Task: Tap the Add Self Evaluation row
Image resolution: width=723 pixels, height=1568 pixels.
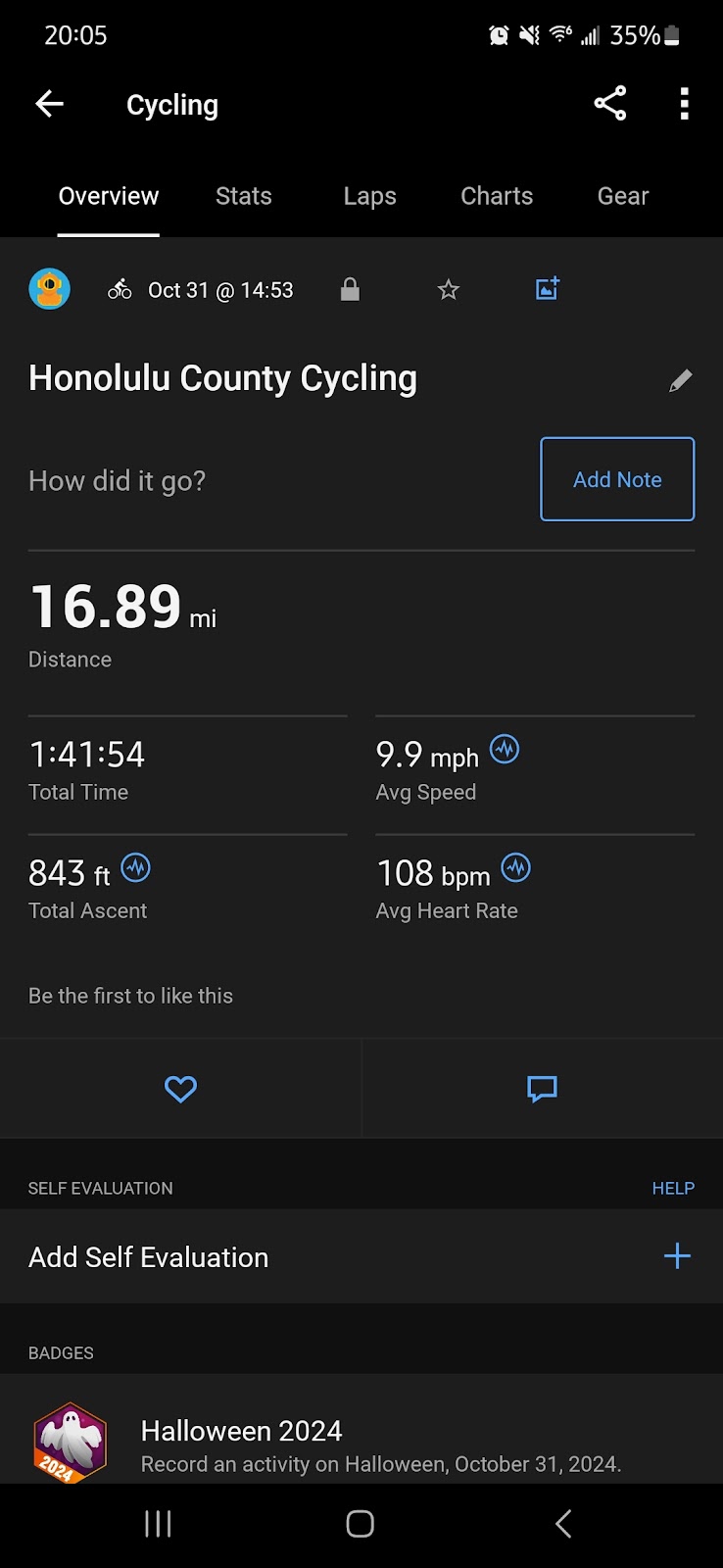Action: [x=361, y=1256]
